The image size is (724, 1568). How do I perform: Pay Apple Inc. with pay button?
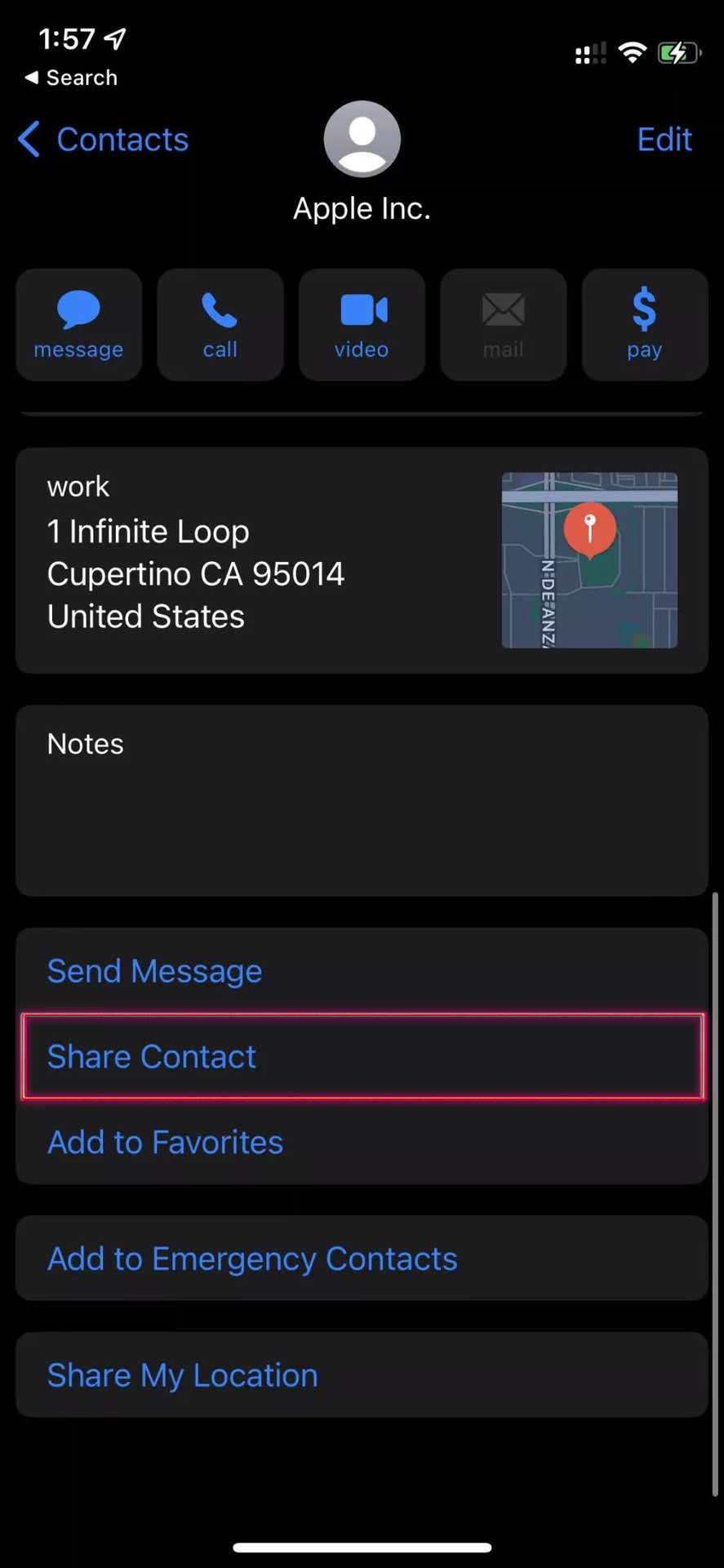[x=644, y=325]
